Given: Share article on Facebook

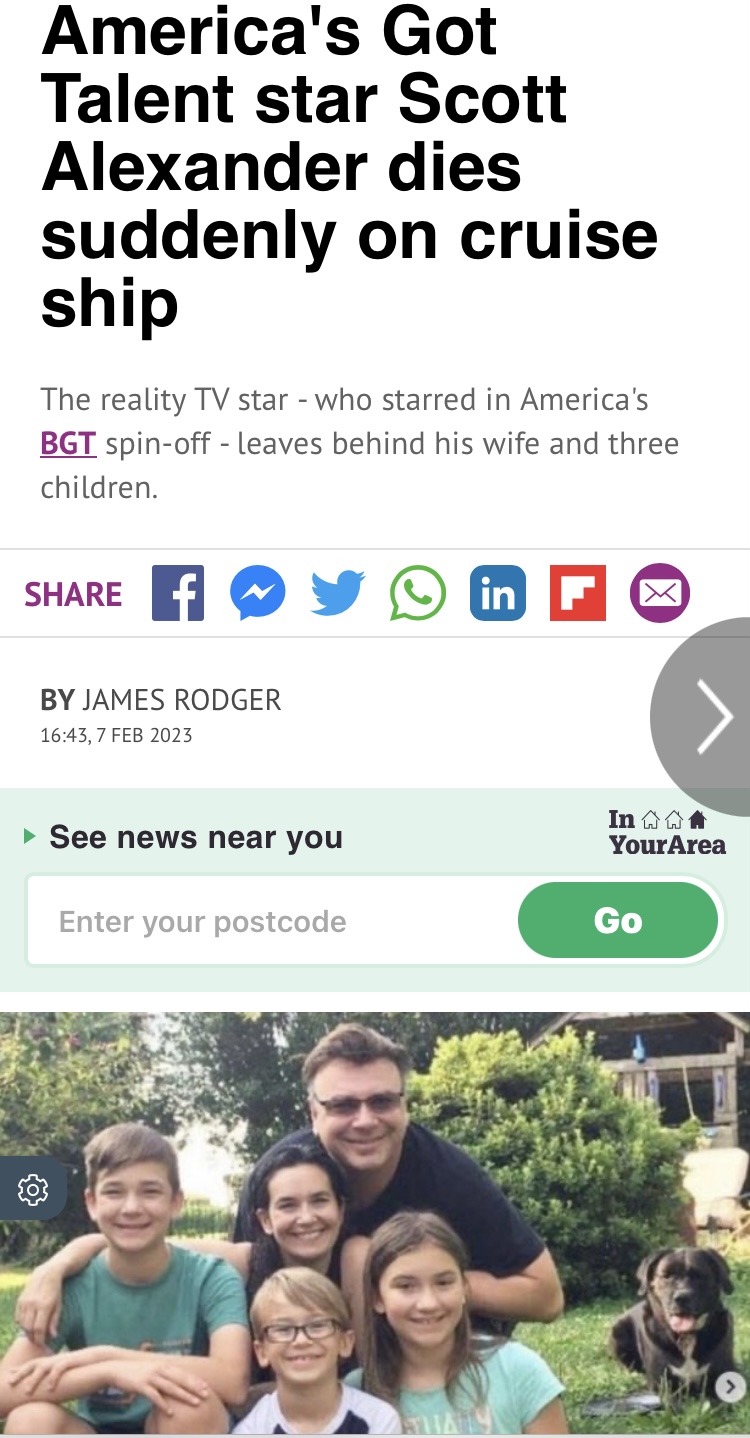Looking at the screenshot, I should pyautogui.click(x=178, y=593).
